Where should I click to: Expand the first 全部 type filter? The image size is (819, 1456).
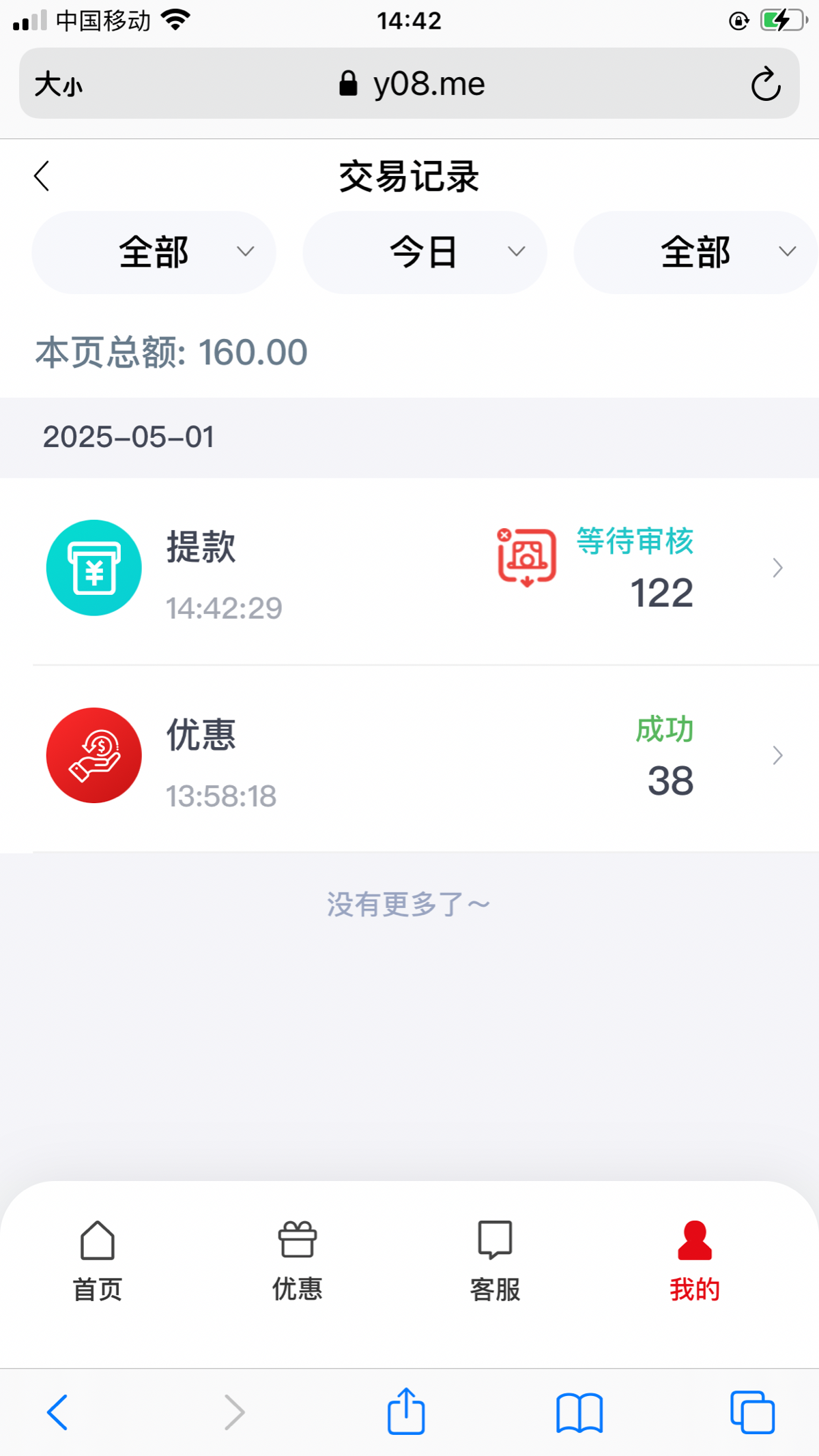pos(154,252)
